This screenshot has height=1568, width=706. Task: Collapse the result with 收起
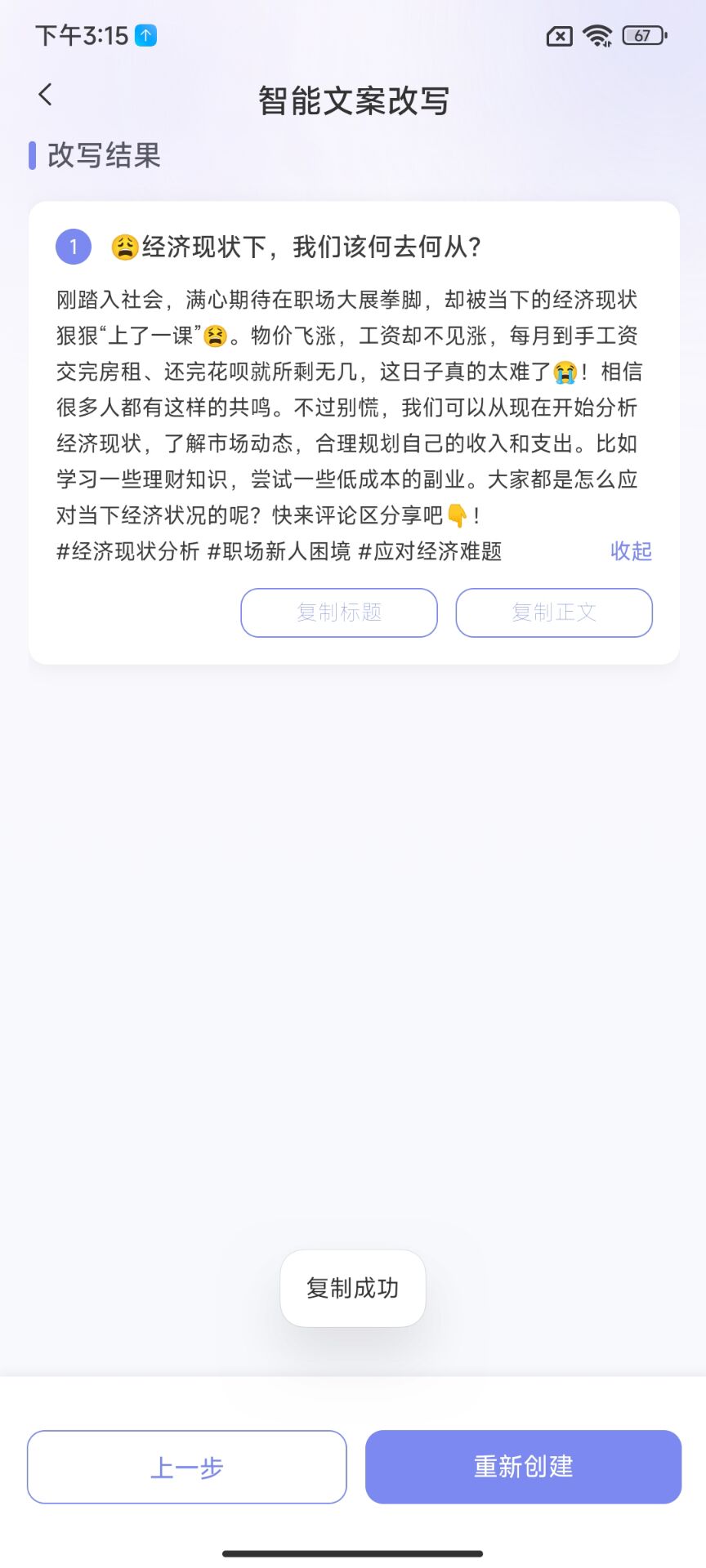pos(630,552)
